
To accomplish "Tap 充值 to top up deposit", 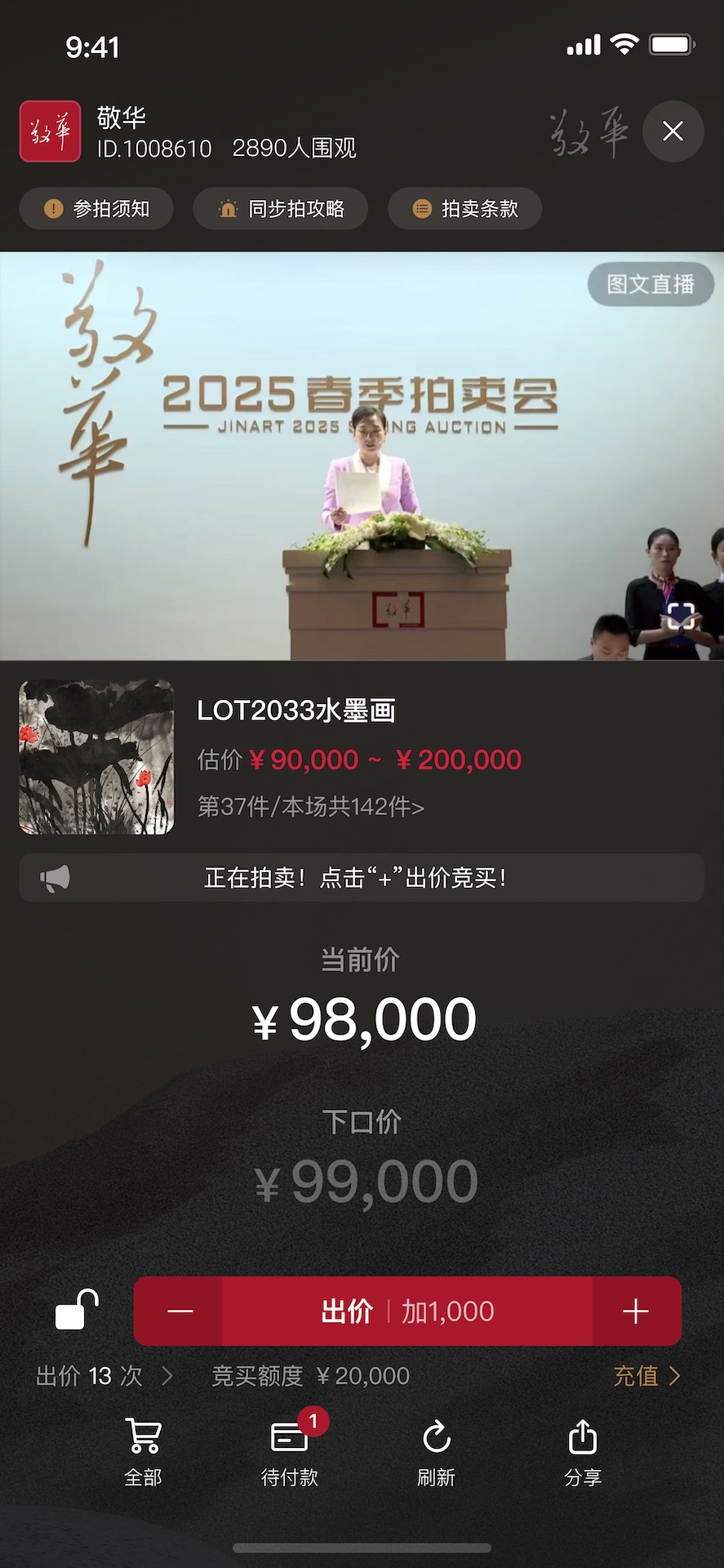I will pyautogui.click(x=646, y=1376).
